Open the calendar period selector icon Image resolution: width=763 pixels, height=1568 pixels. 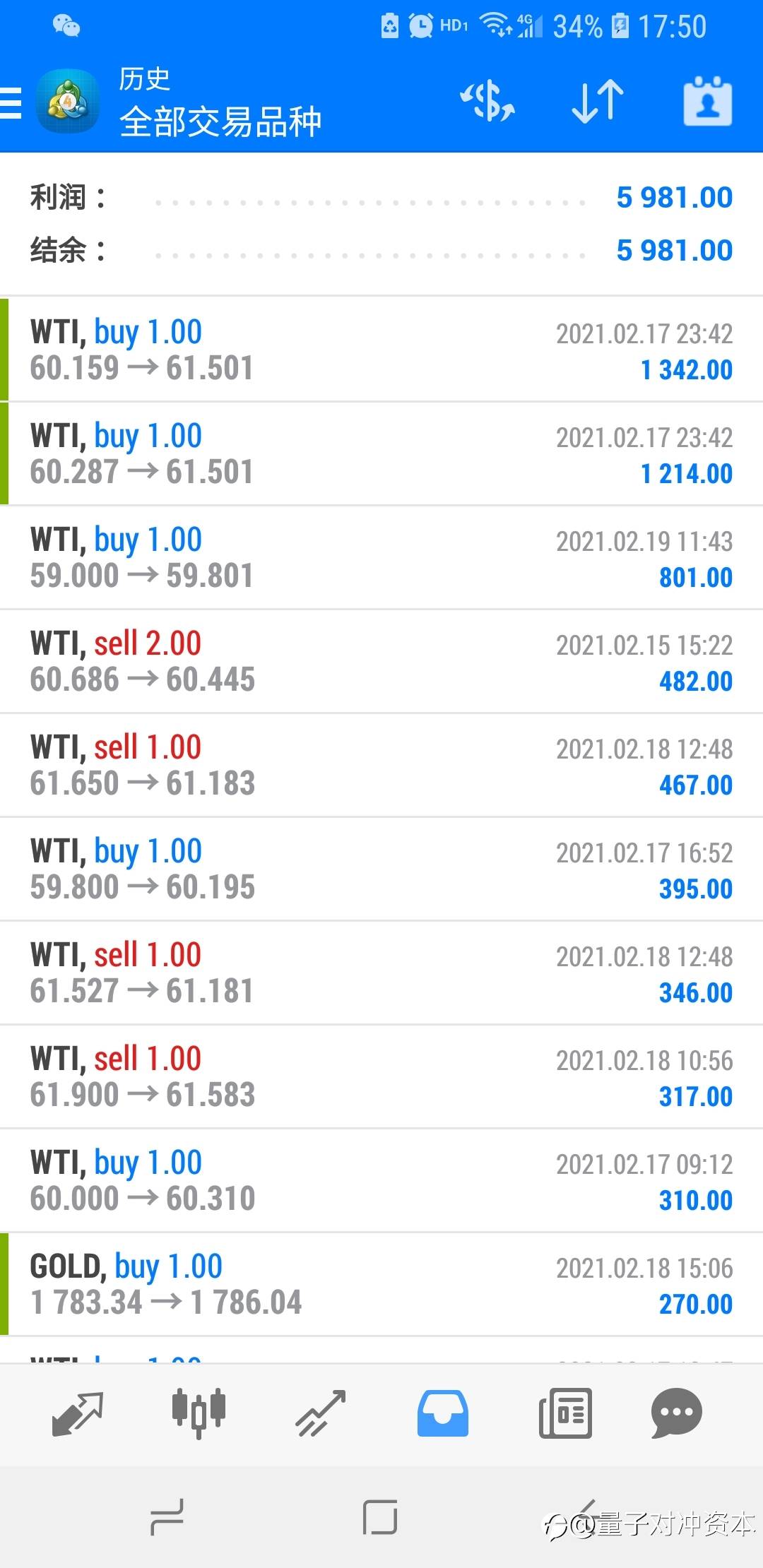pos(707,101)
